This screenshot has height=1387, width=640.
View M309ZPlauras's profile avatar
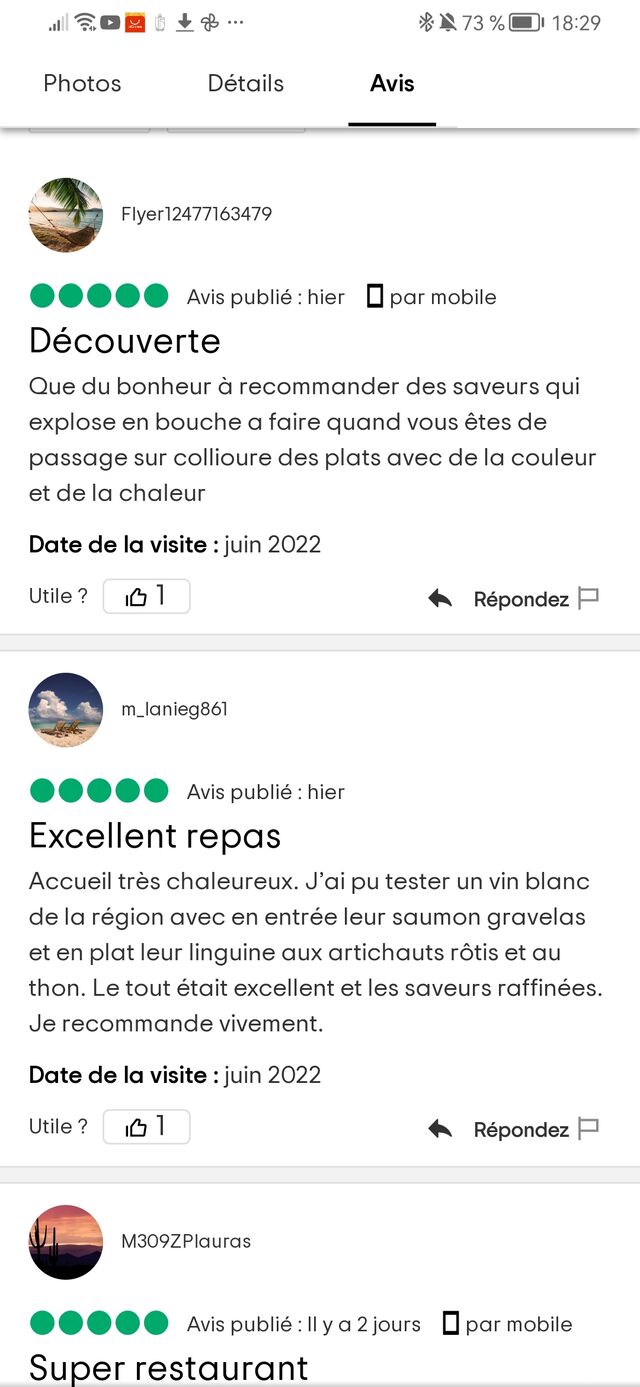pyautogui.click(x=66, y=1242)
